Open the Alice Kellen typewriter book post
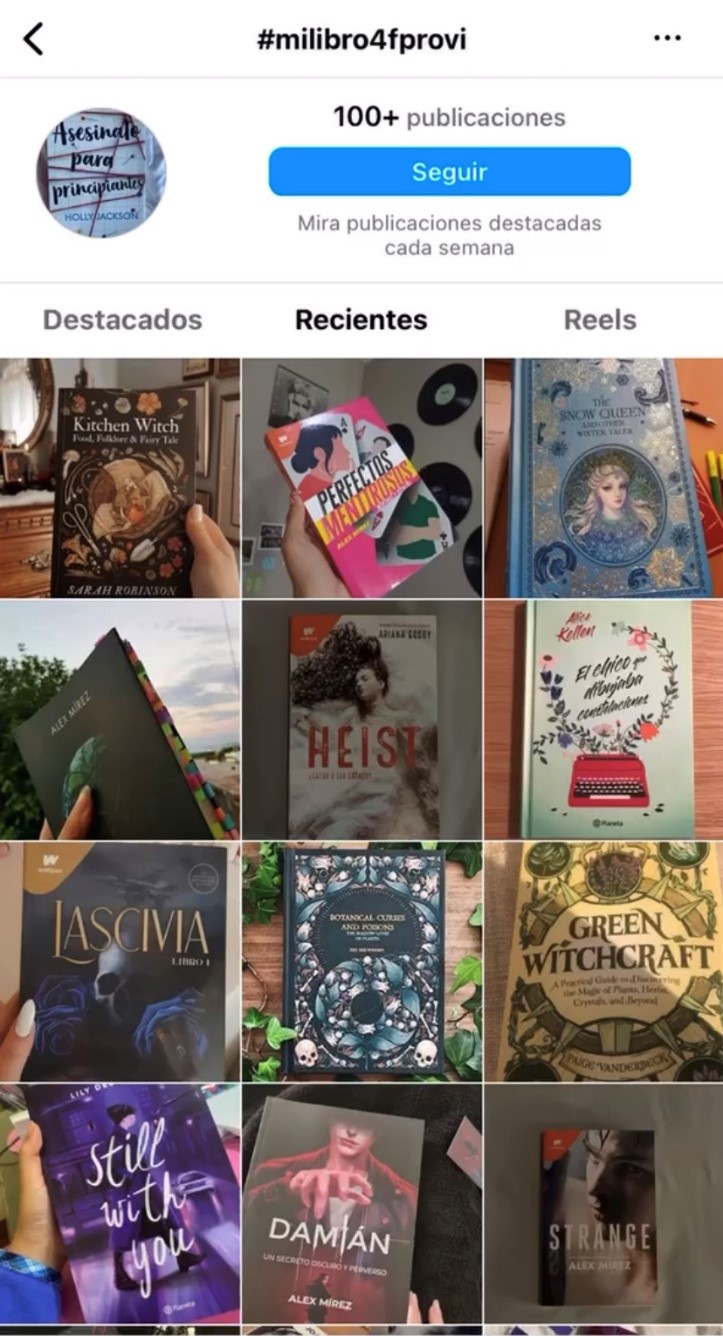 [x=603, y=720]
